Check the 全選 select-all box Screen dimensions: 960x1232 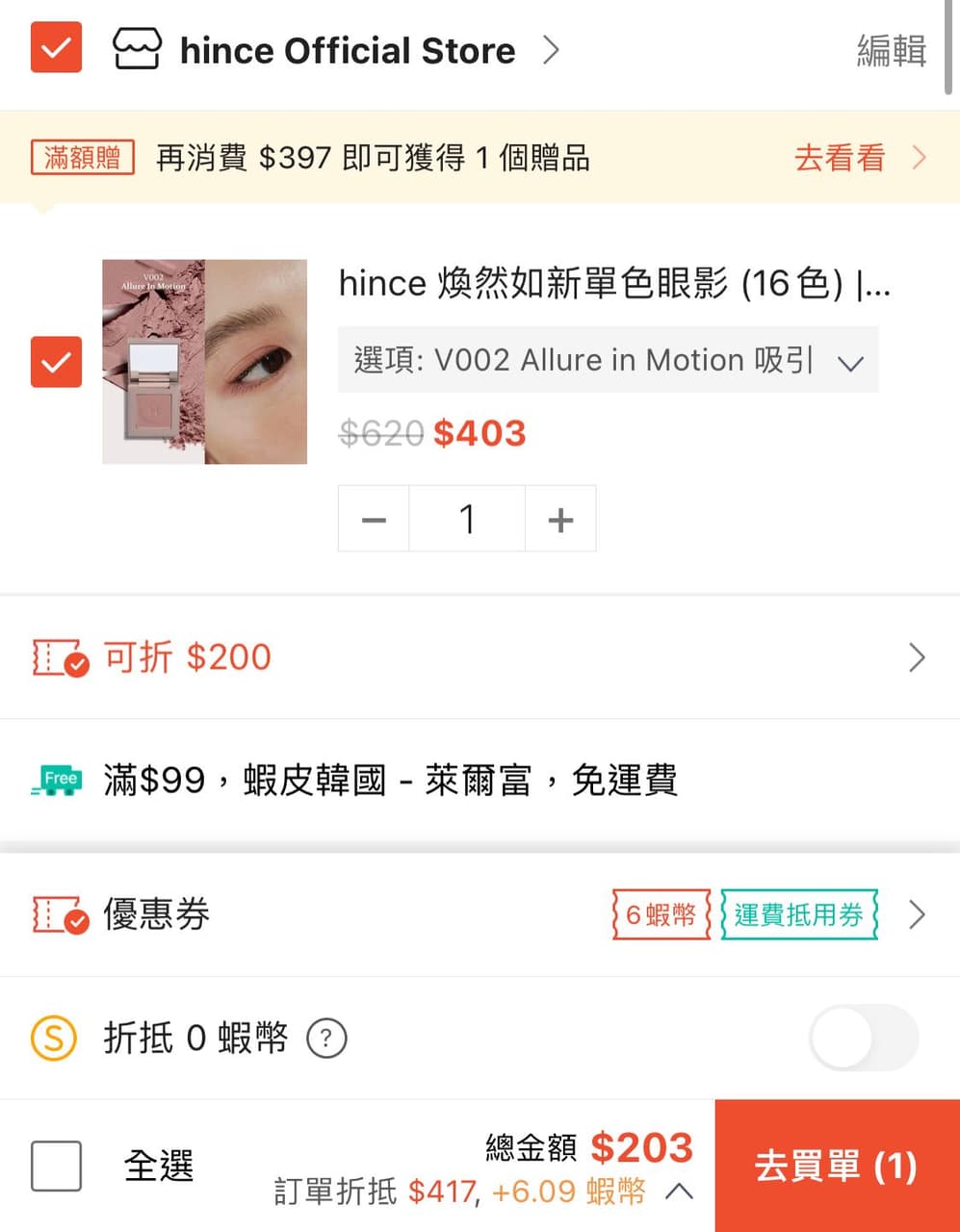click(56, 1166)
